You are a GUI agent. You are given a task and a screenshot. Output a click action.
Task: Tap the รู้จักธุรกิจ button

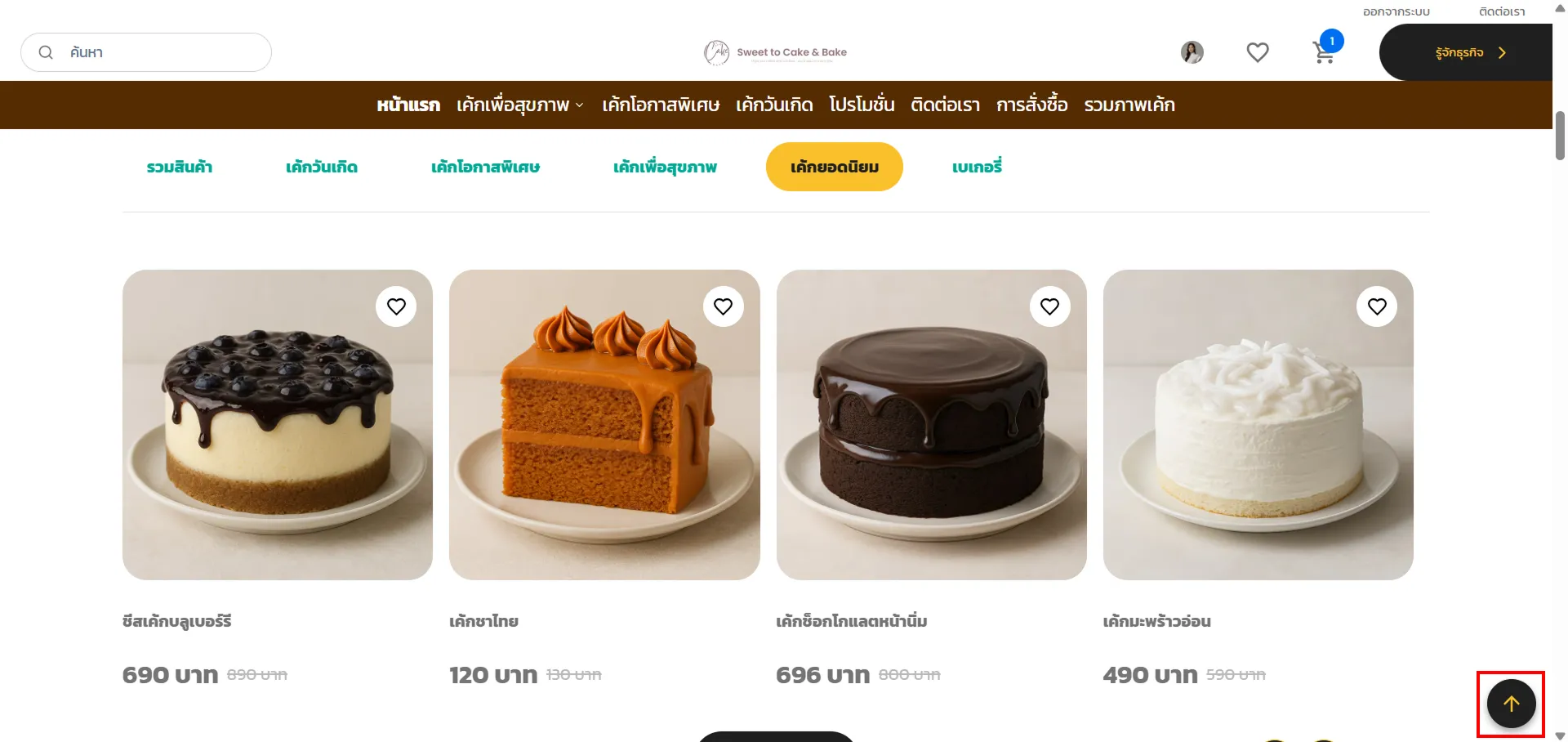pyautogui.click(x=1469, y=52)
